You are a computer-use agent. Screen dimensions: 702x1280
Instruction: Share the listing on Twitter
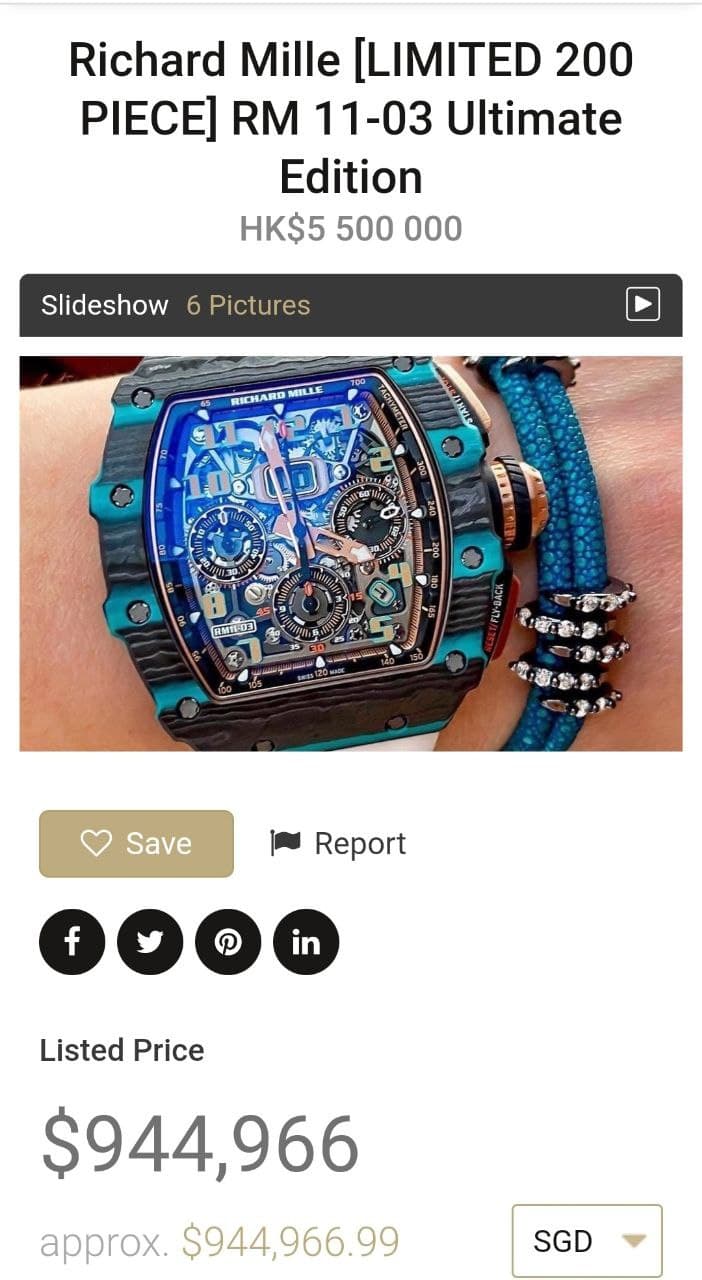pyautogui.click(x=150, y=942)
